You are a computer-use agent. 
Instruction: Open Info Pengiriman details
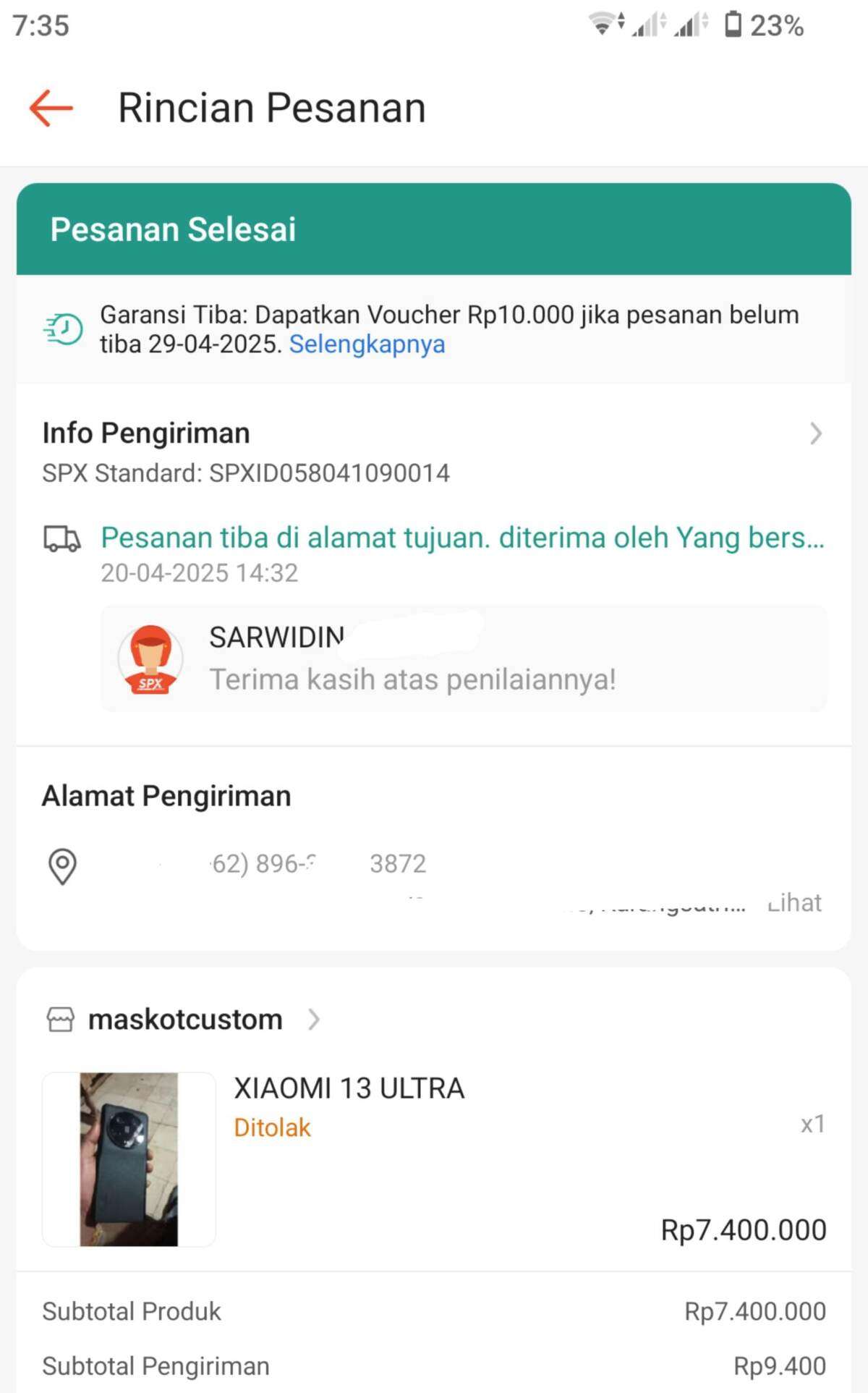tap(434, 452)
